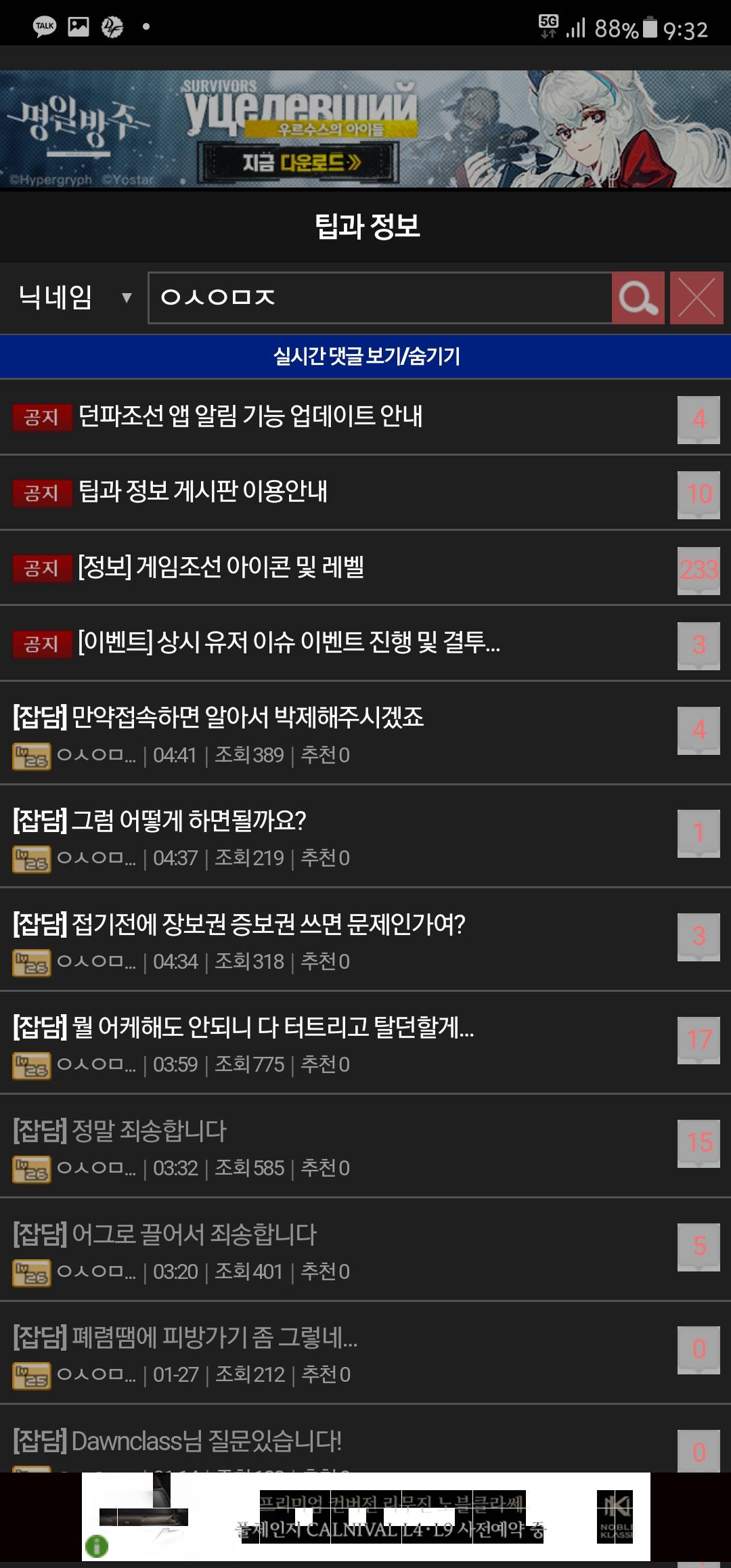Open post 폐렴땜에 피방가기 좀 그렇네

185,1338
